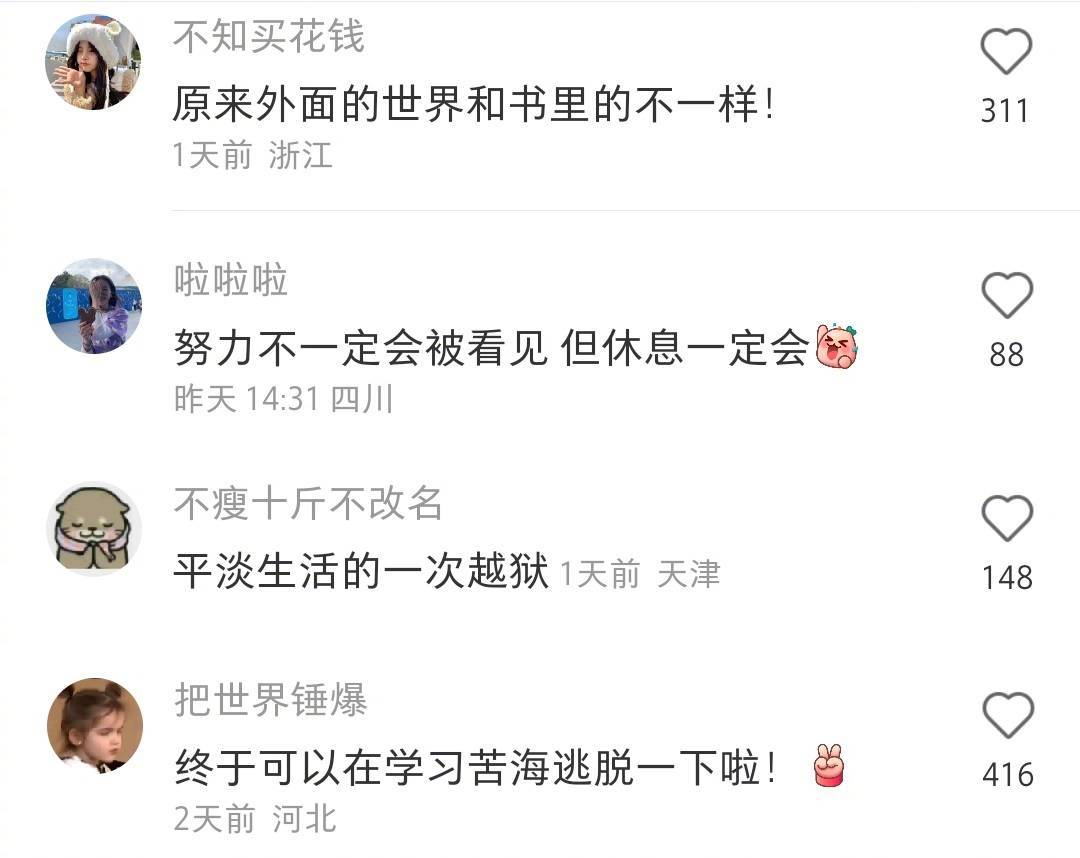The height and width of the screenshot is (858, 1080).
Task: Open username 把世界锤爆's profile
Action: [271, 699]
